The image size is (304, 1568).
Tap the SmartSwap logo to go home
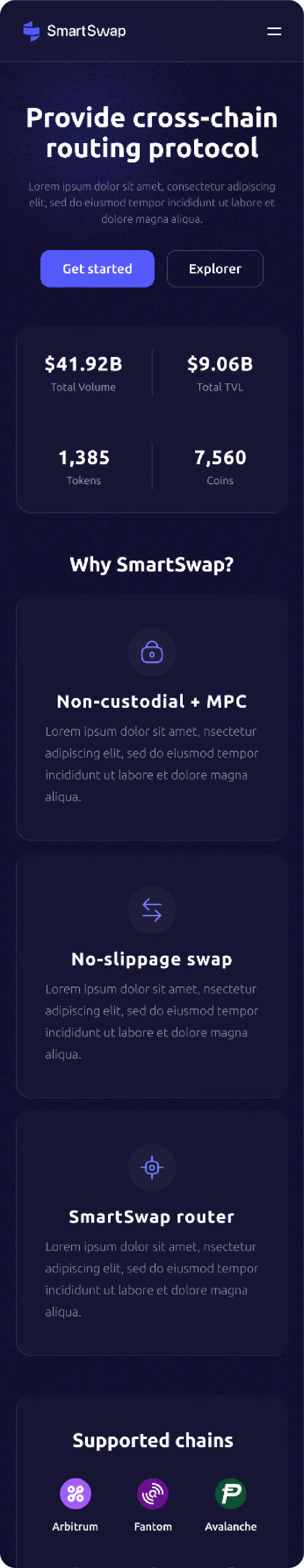74,31
